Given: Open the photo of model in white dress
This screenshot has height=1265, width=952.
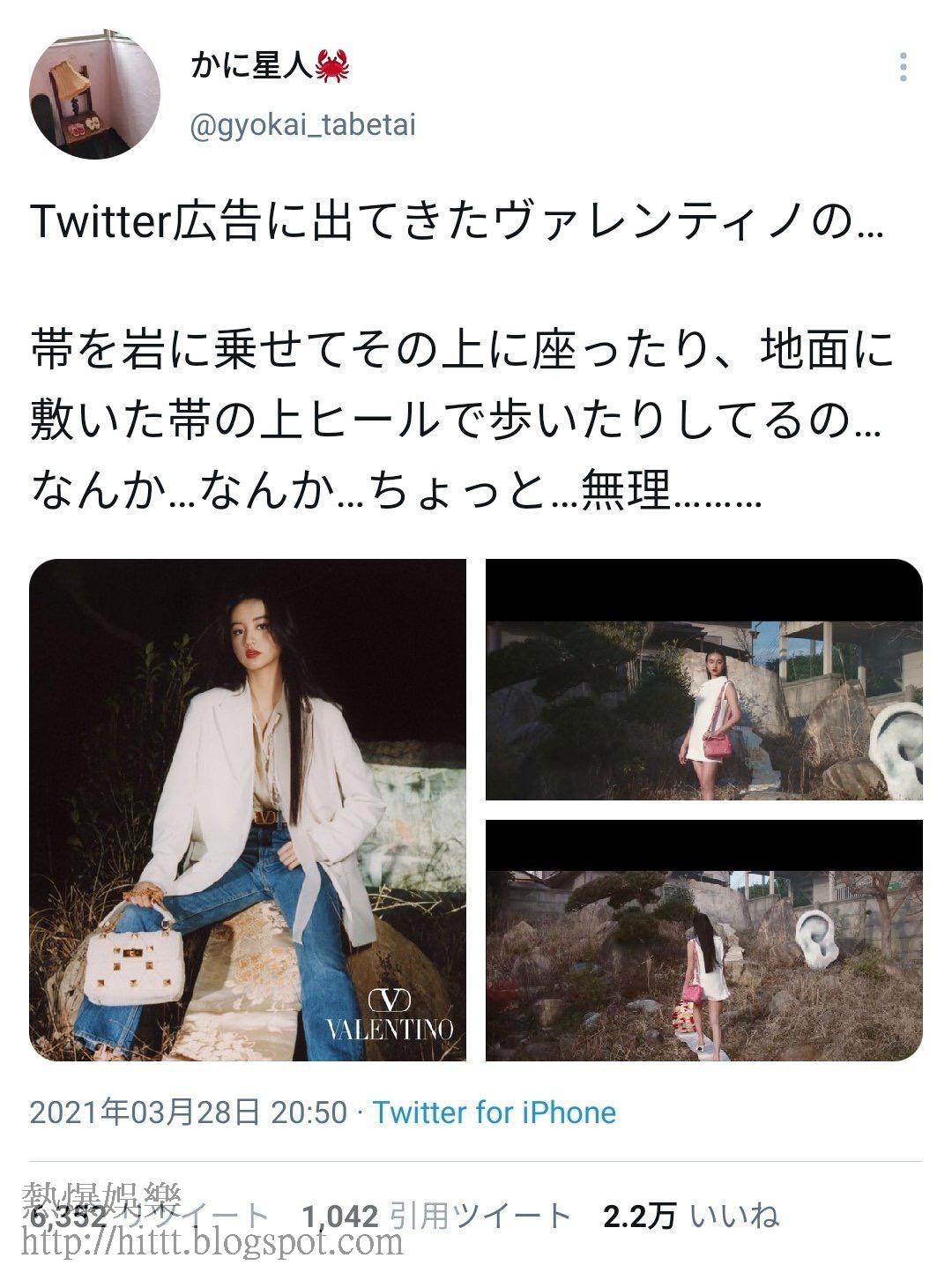Looking at the screenshot, I should [704, 680].
